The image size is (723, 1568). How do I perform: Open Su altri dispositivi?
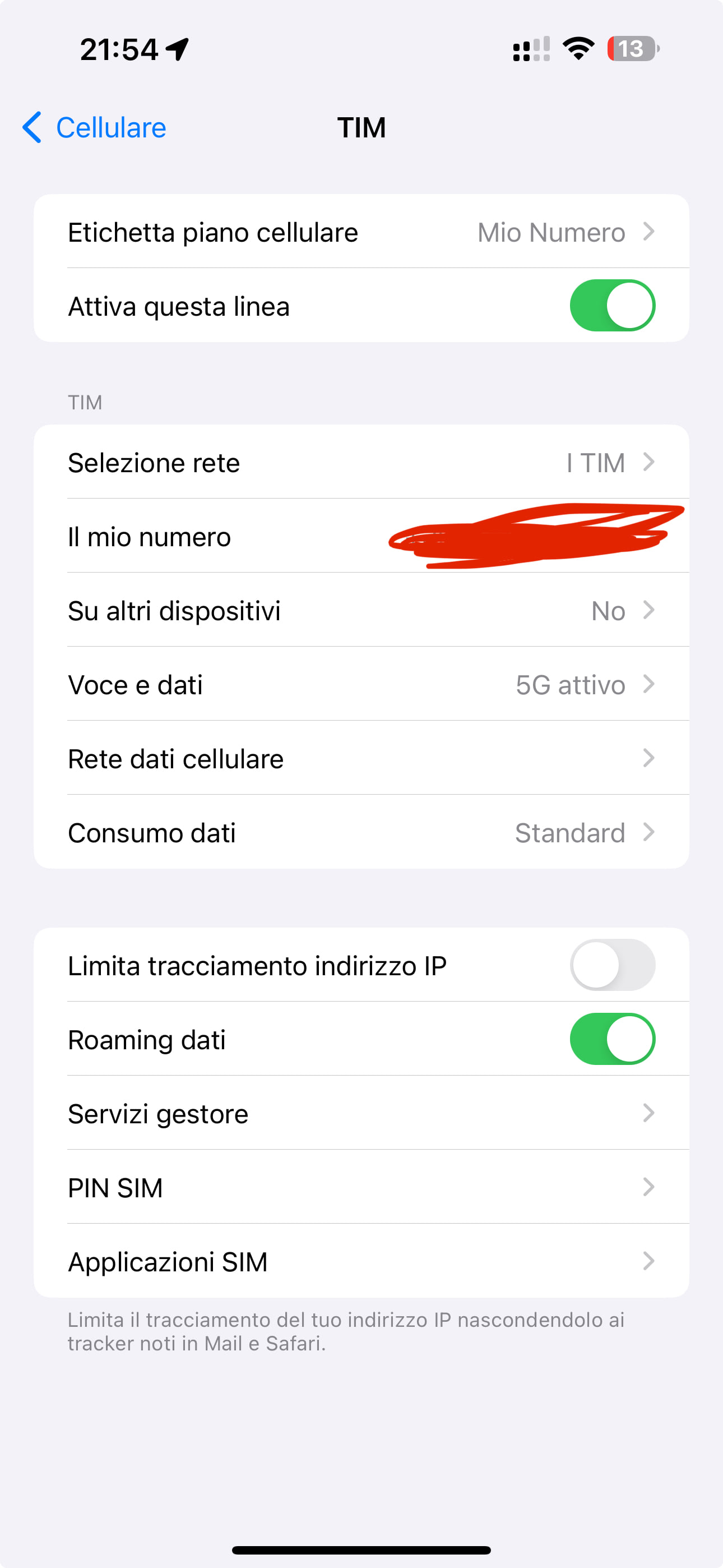coord(361,611)
